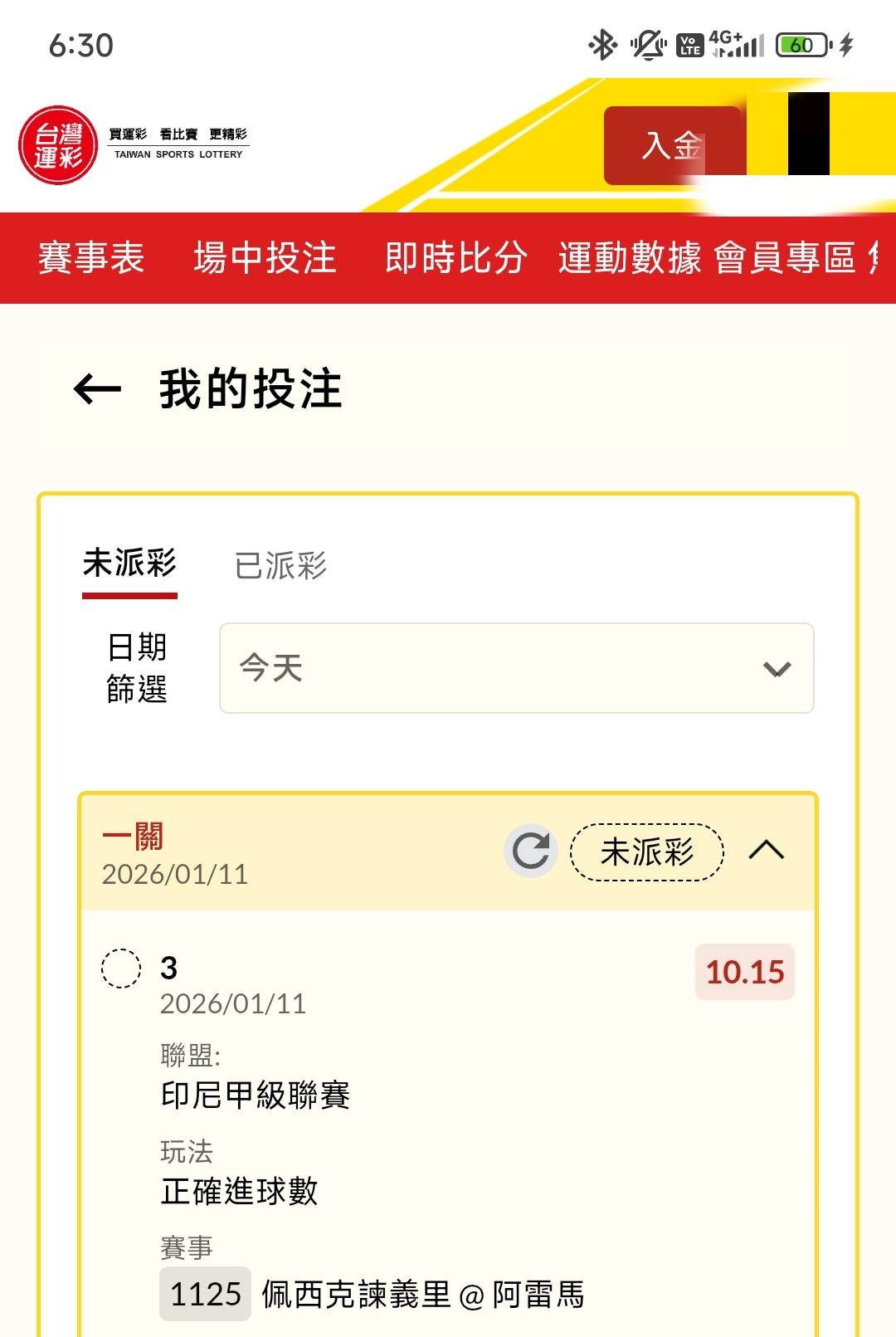
Task: Go to 運動數據
Action: tap(630, 258)
